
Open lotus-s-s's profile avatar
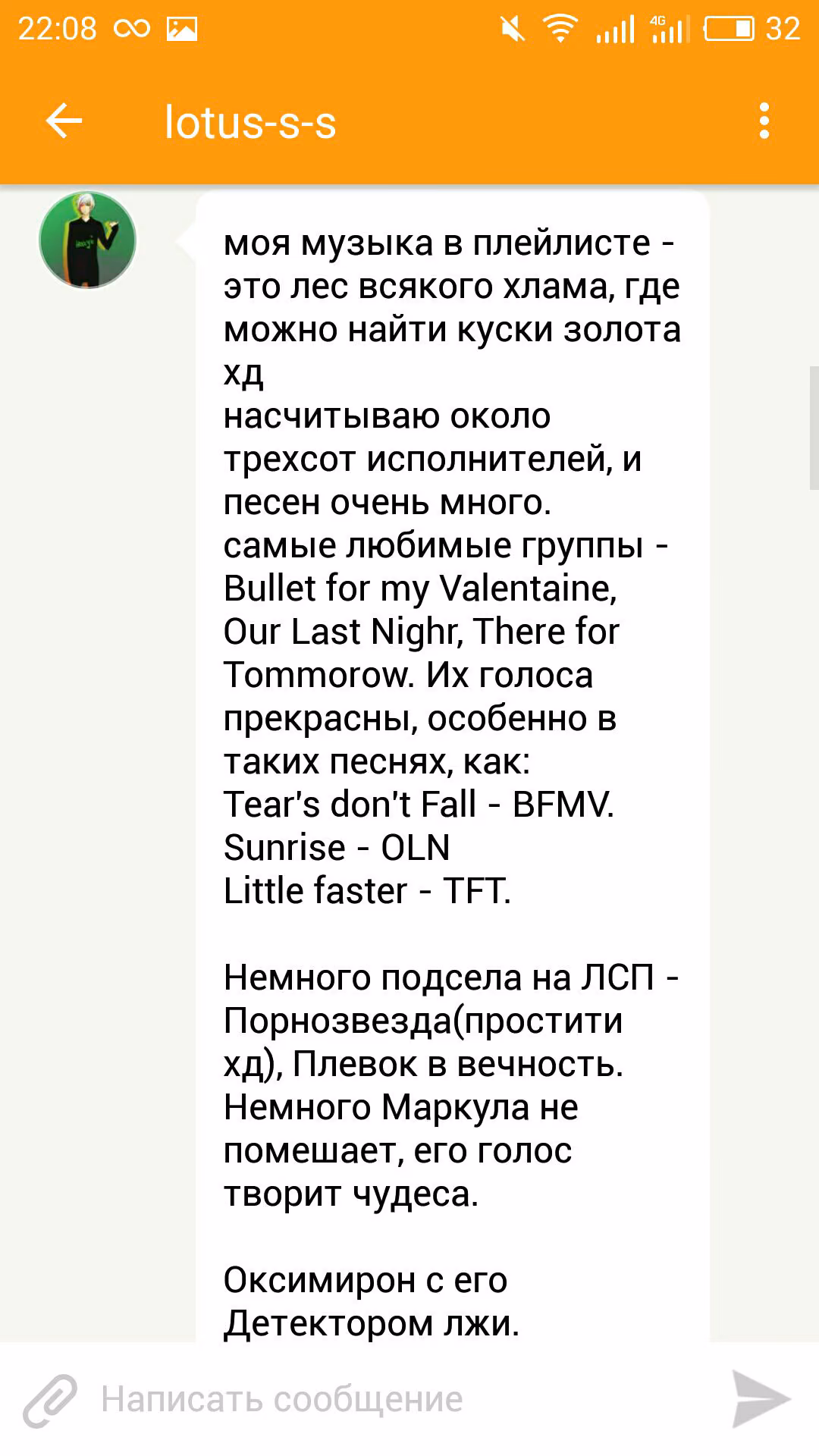[x=88, y=240]
